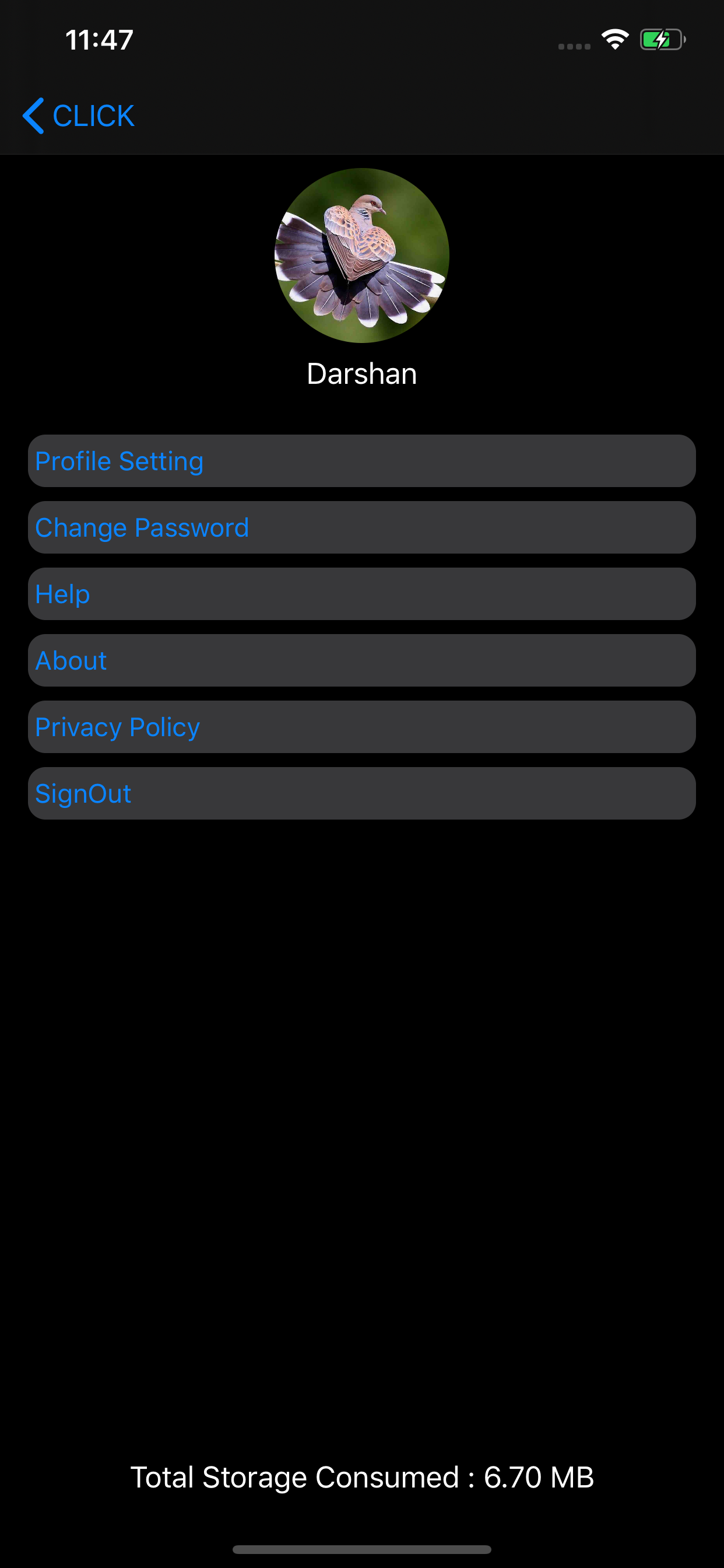Open the Help section
The image size is (724, 1568).
click(x=361, y=593)
